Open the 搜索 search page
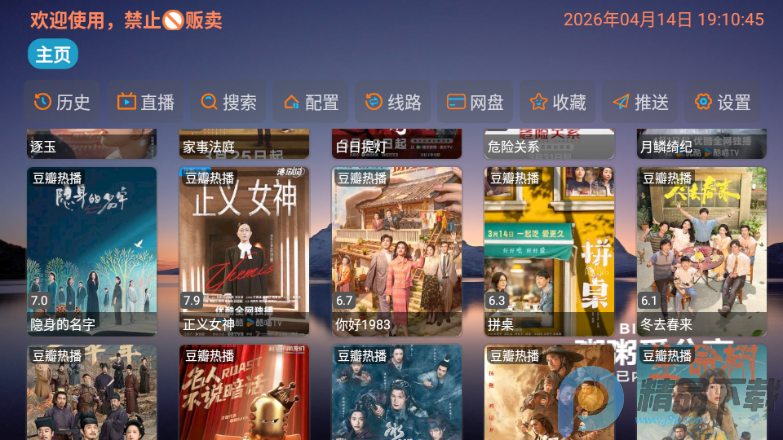Screen dimensions: 783x440 click(x=228, y=102)
